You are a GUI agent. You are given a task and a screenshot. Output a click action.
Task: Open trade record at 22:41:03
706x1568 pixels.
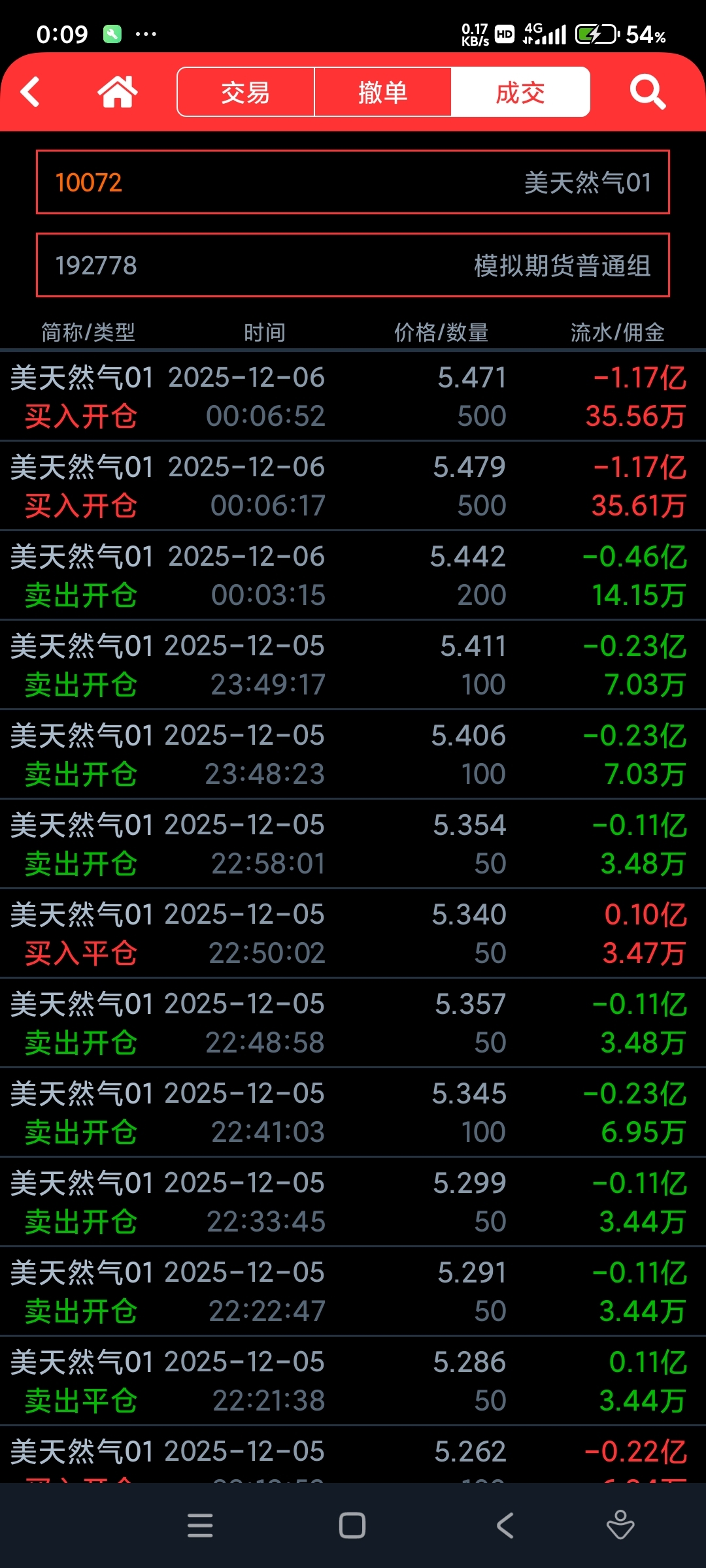[353, 1113]
